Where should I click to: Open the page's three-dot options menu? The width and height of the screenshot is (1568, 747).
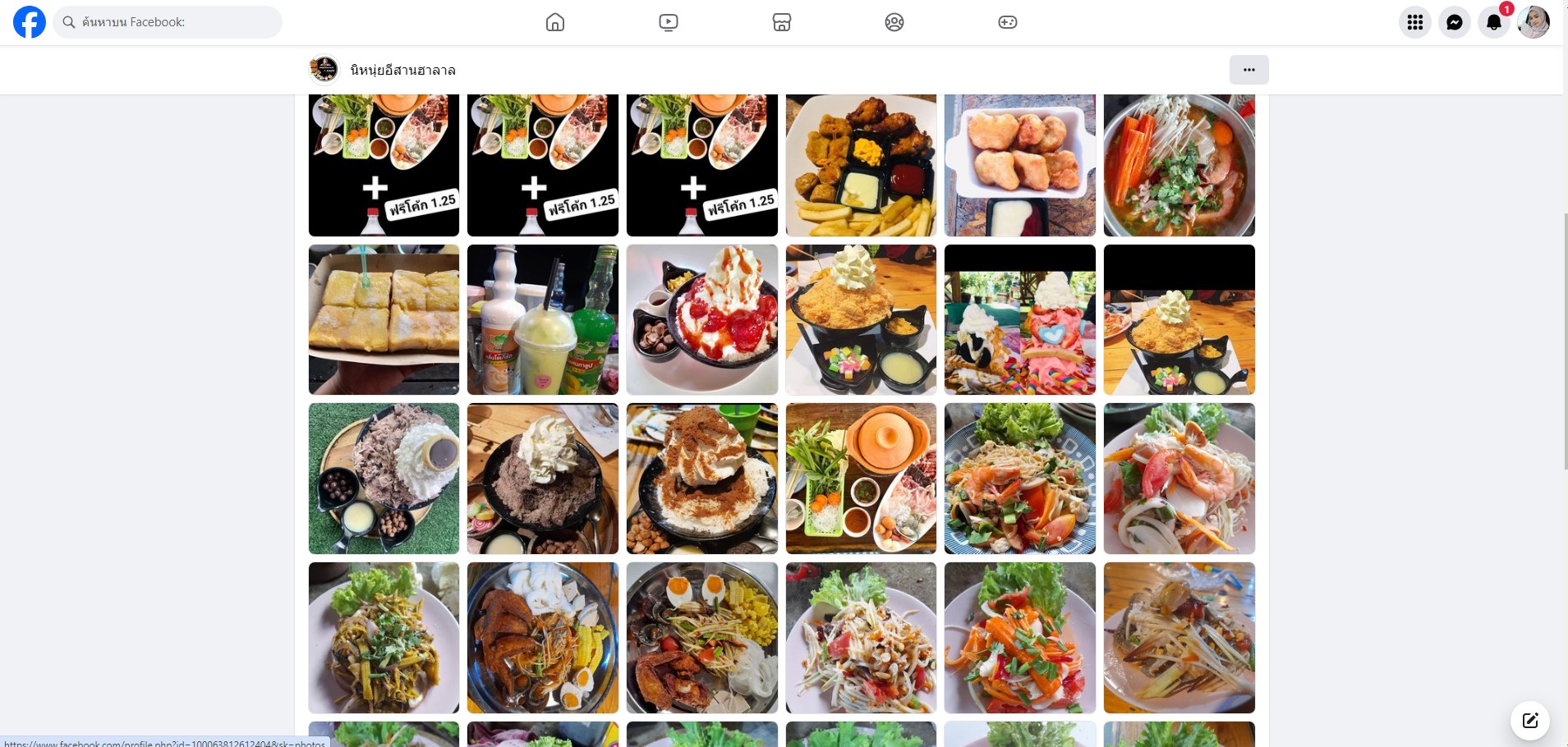pyautogui.click(x=1248, y=70)
